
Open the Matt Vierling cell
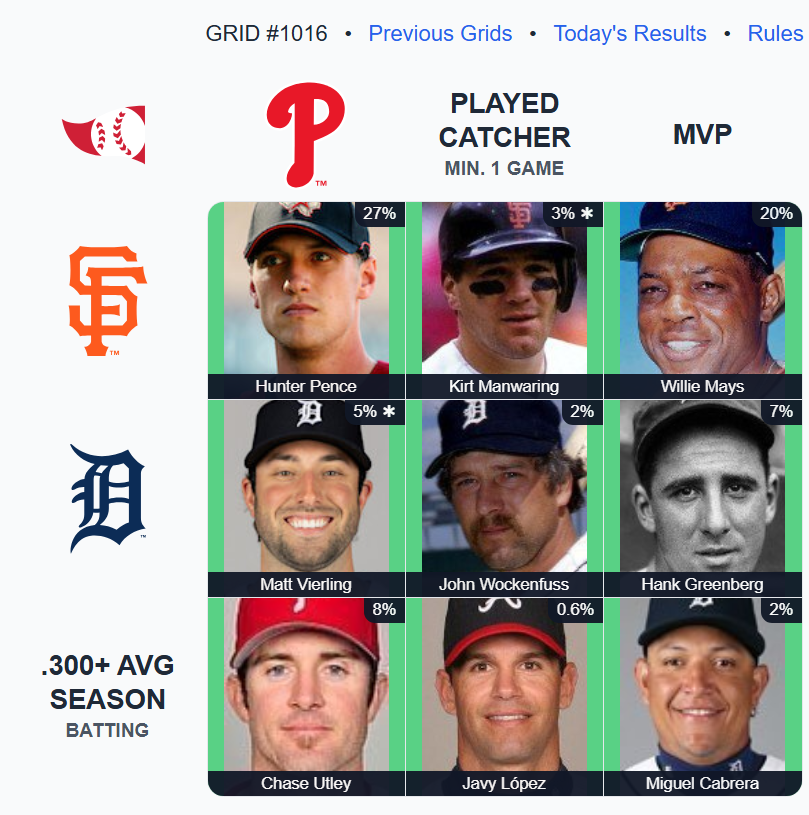(x=306, y=498)
